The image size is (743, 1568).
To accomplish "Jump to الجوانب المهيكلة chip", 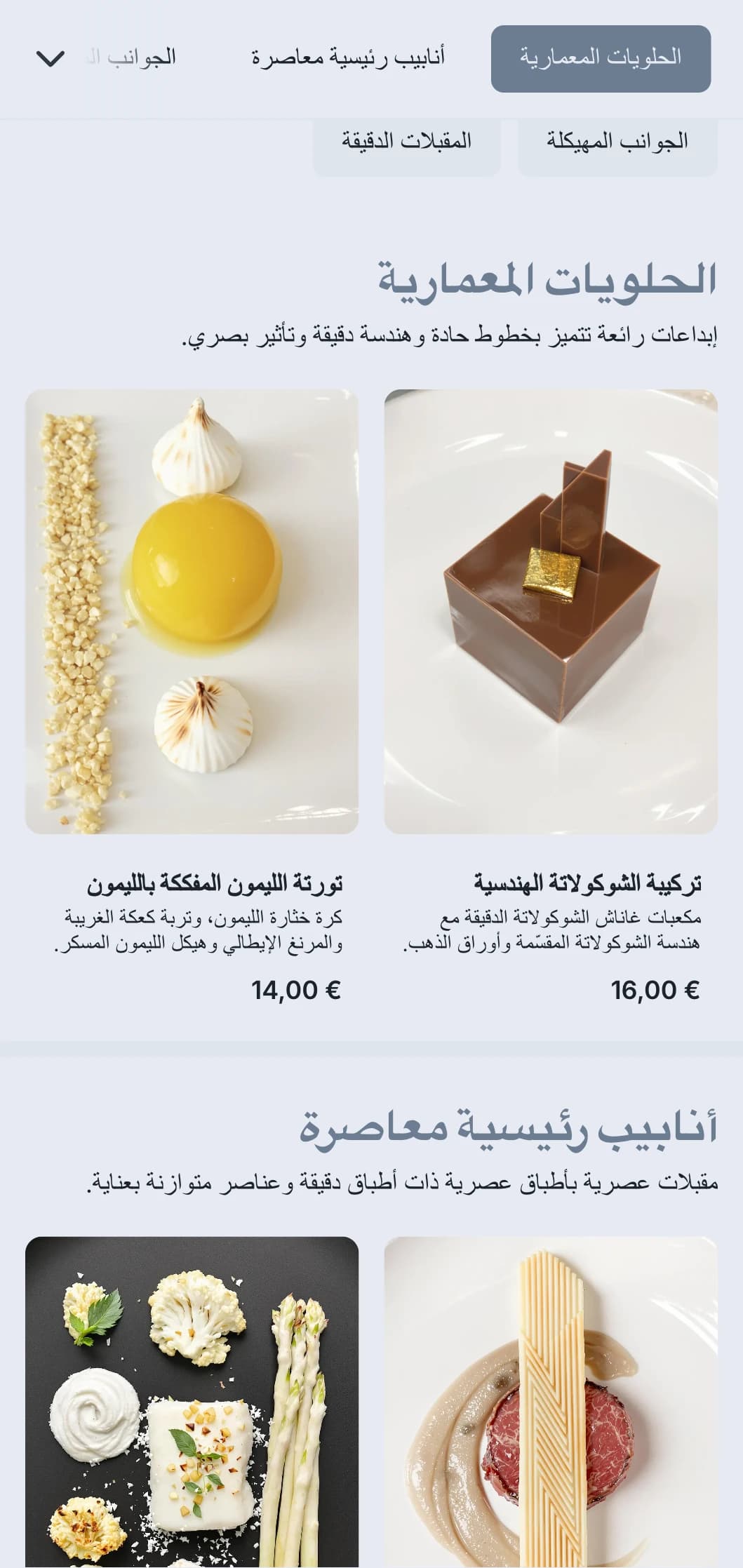I will [x=617, y=142].
